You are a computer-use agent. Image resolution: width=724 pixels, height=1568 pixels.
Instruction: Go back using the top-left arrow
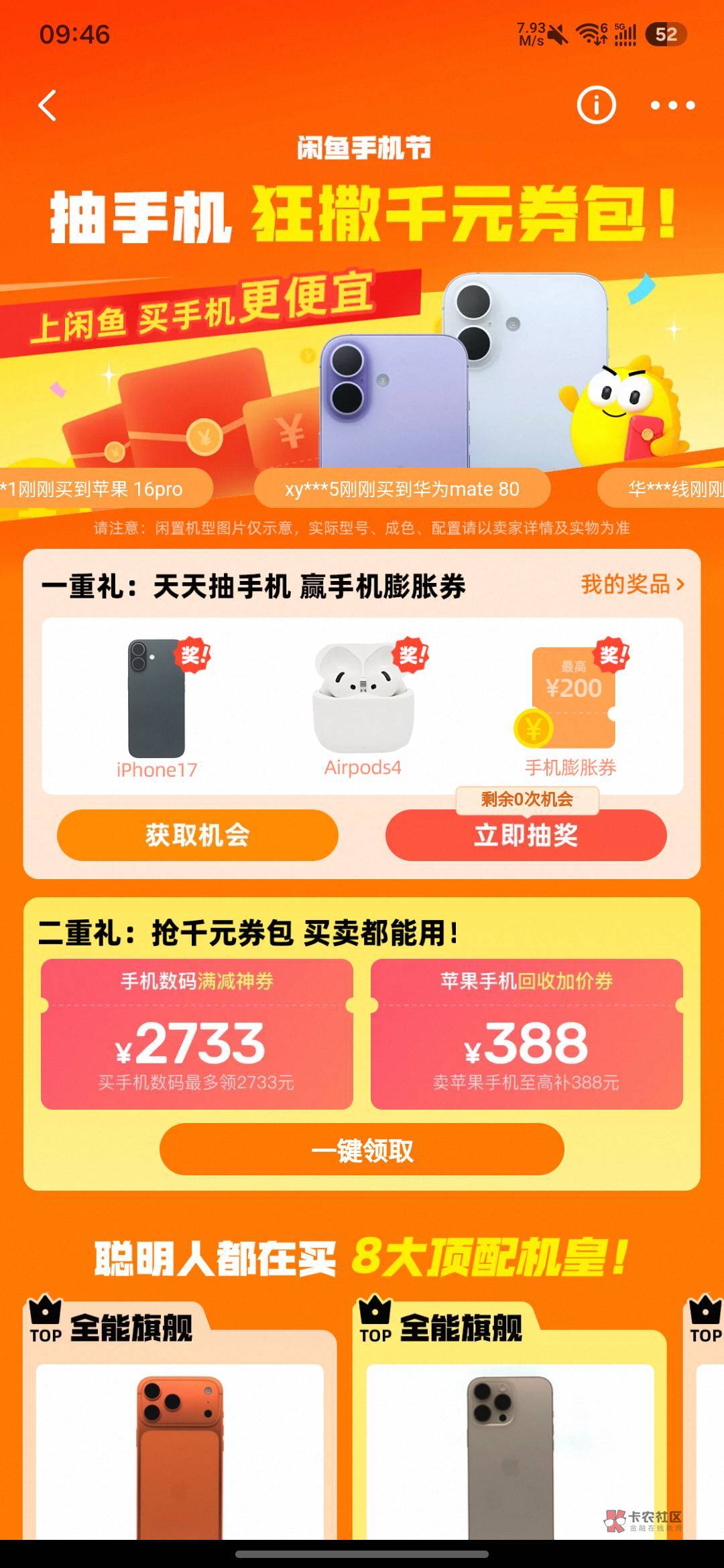tap(47, 106)
